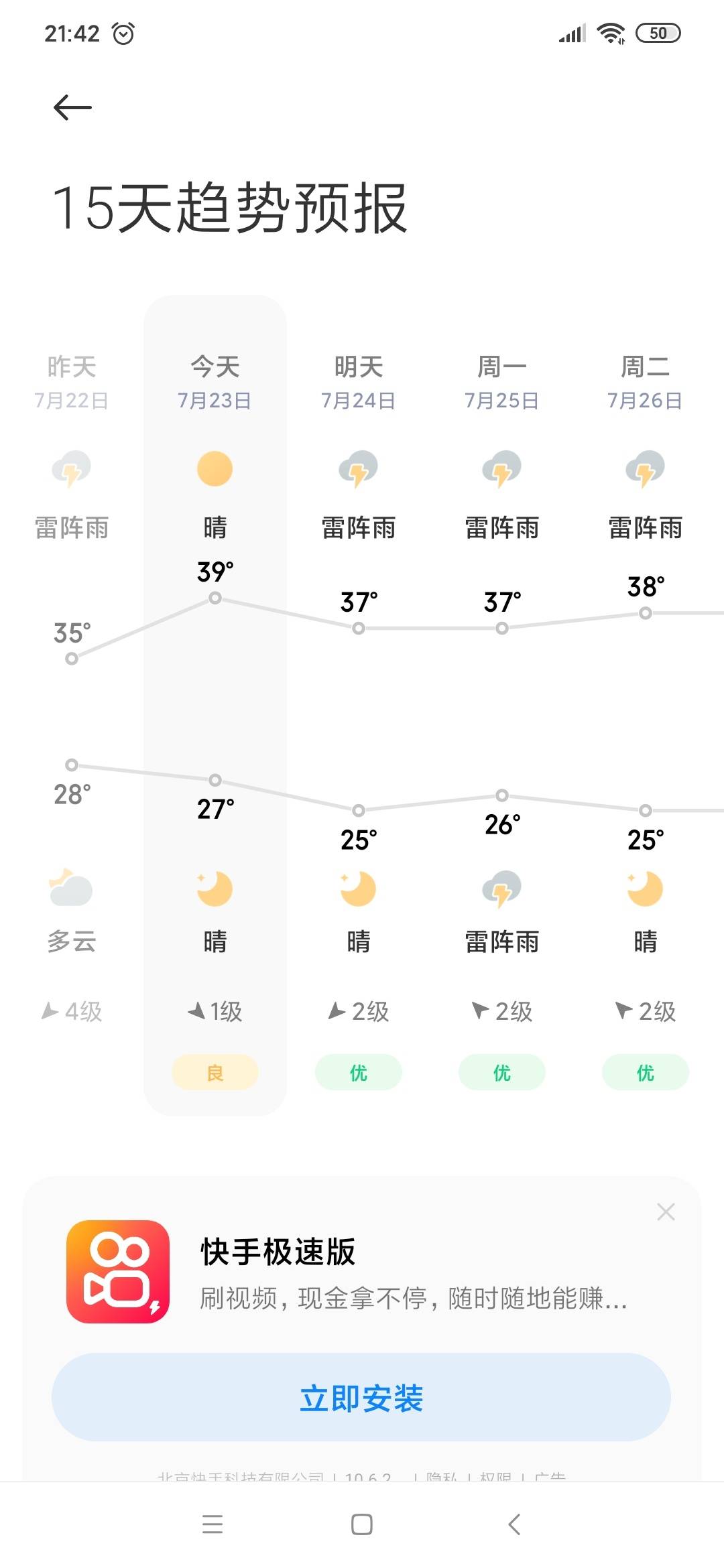Tap the system back chevron
This screenshot has height=1568, width=724.
tap(514, 1524)
